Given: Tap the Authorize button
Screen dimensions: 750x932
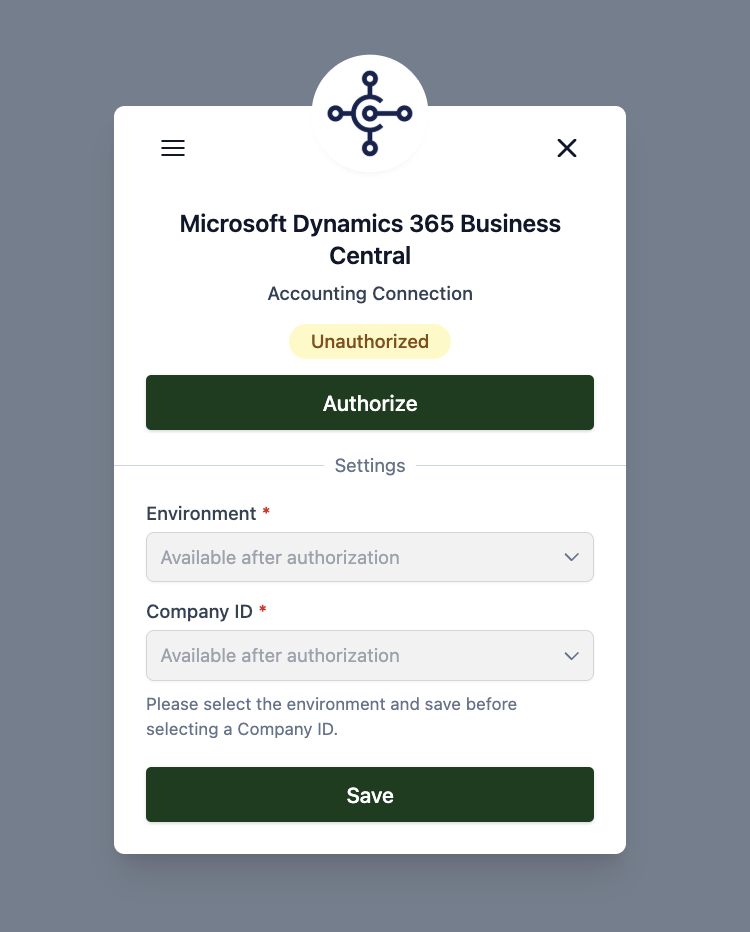Looking at the screenshot, I should coord(370,403).
